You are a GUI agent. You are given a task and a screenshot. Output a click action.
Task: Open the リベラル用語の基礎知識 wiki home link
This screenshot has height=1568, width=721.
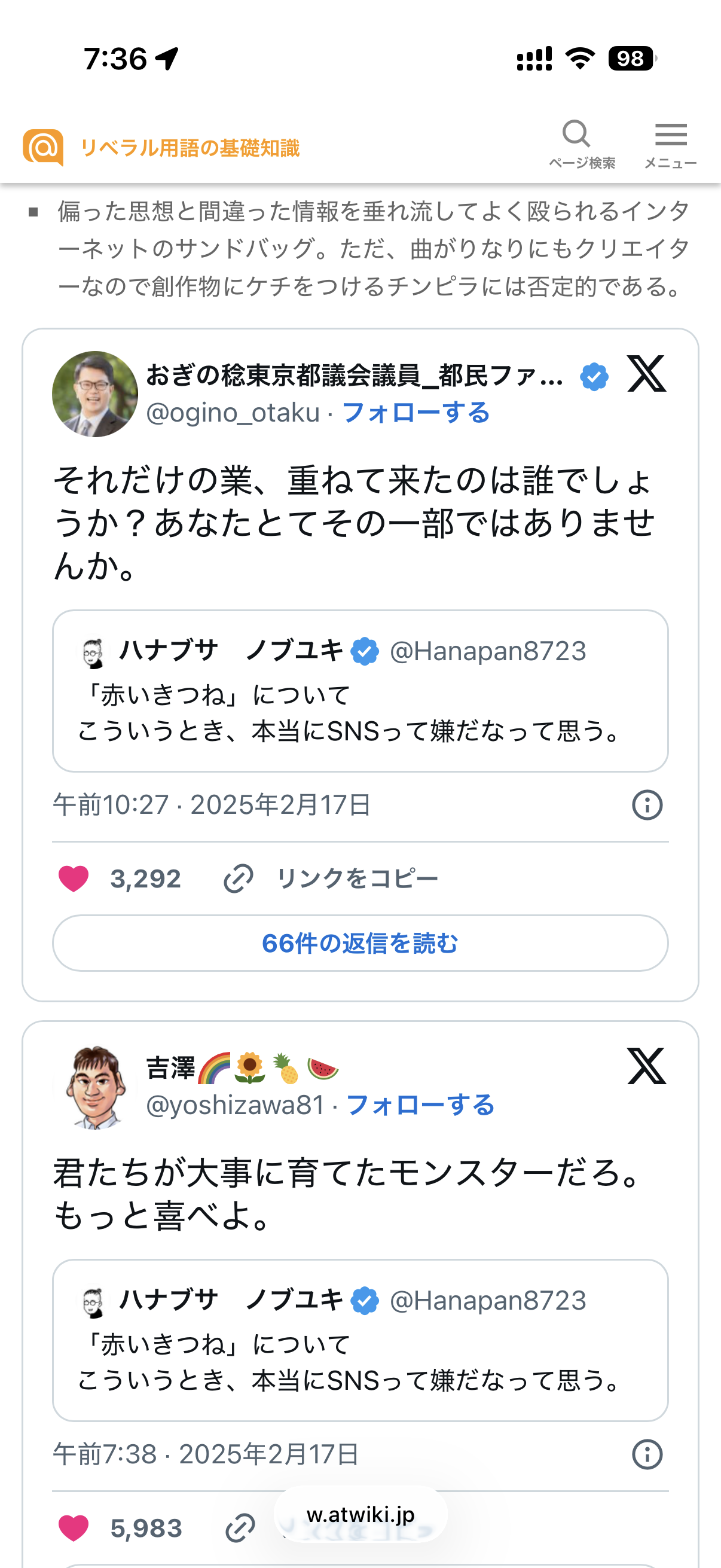tap(190, 148)
